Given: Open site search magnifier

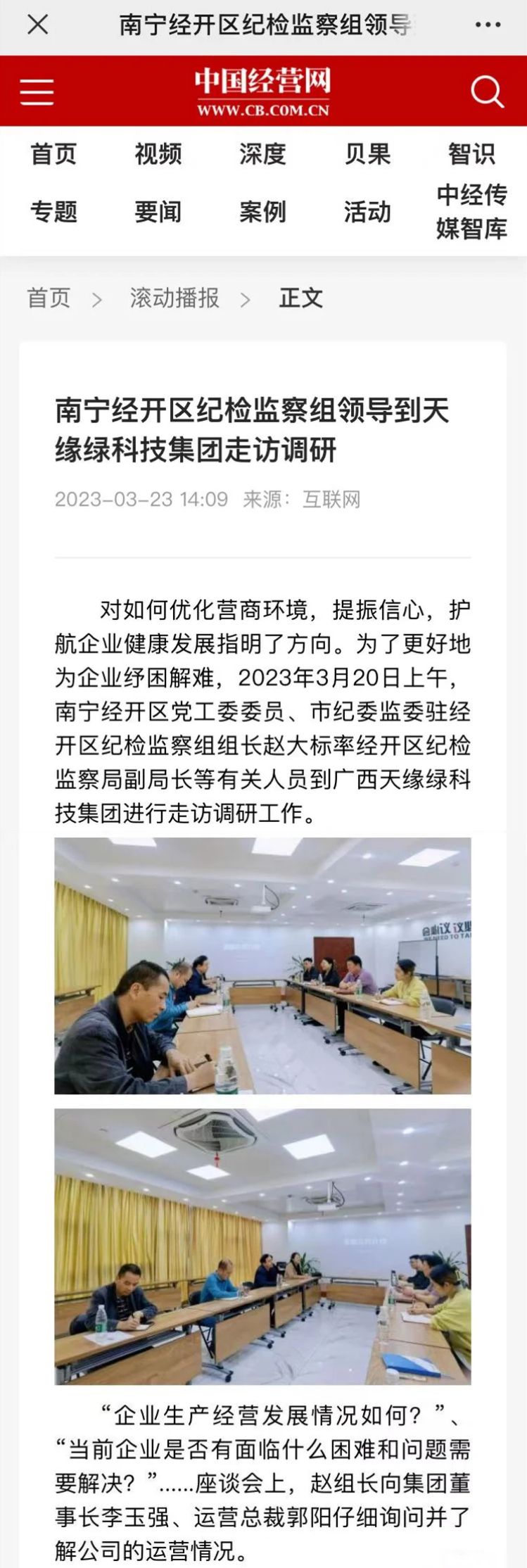Looking at the screenshot, I should tap(487, 91).
